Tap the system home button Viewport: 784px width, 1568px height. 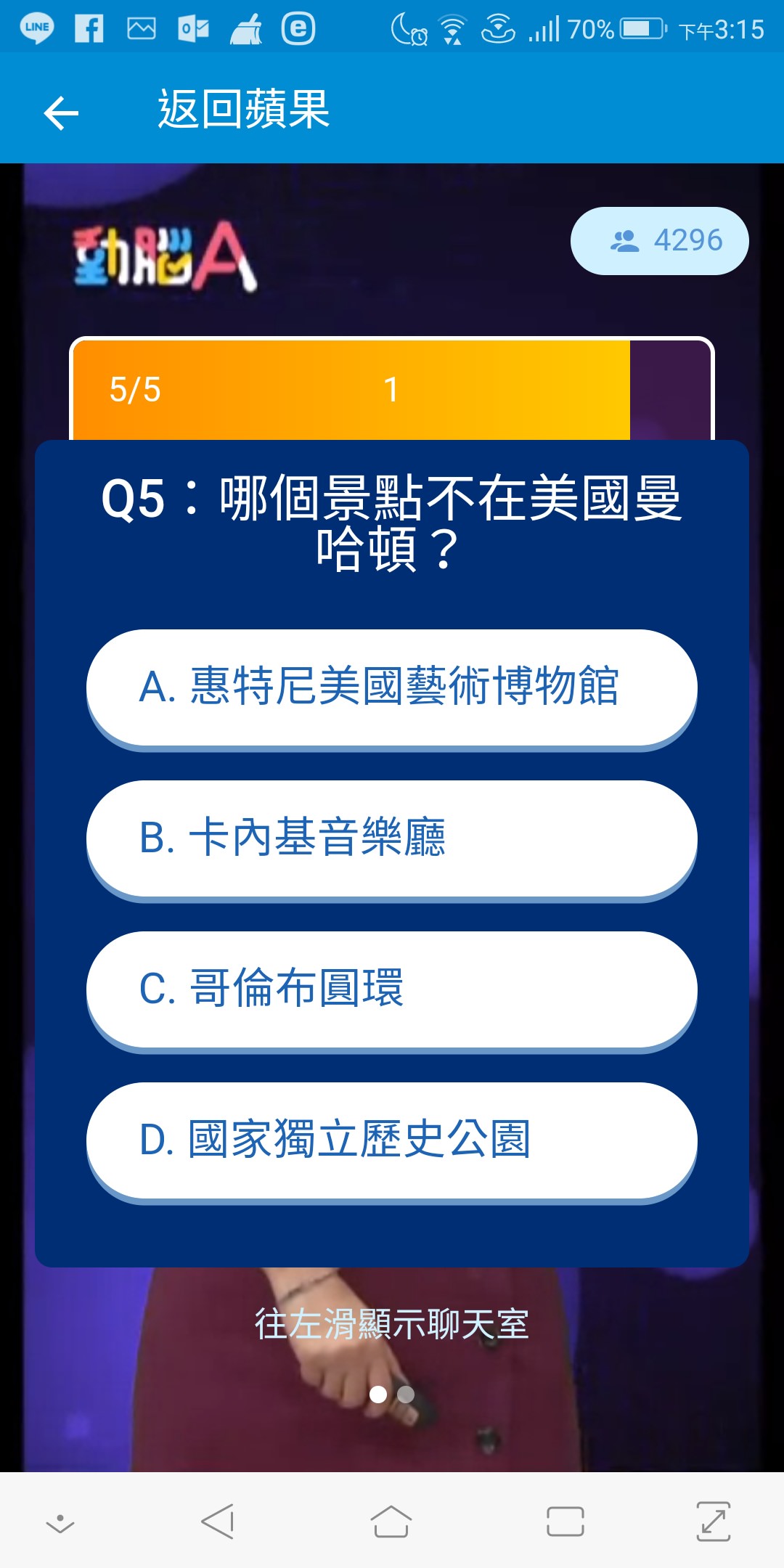391,1521
